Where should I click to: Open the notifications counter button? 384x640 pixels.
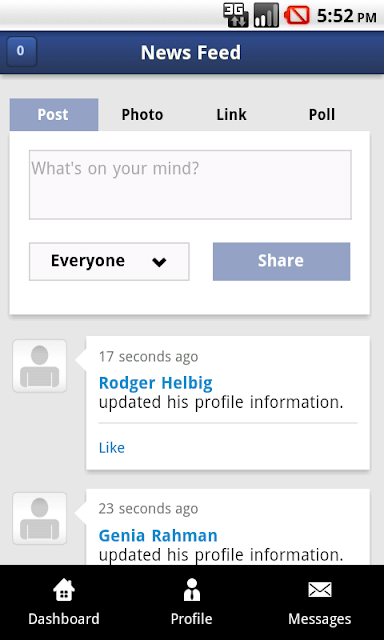[x=22, y=51]
